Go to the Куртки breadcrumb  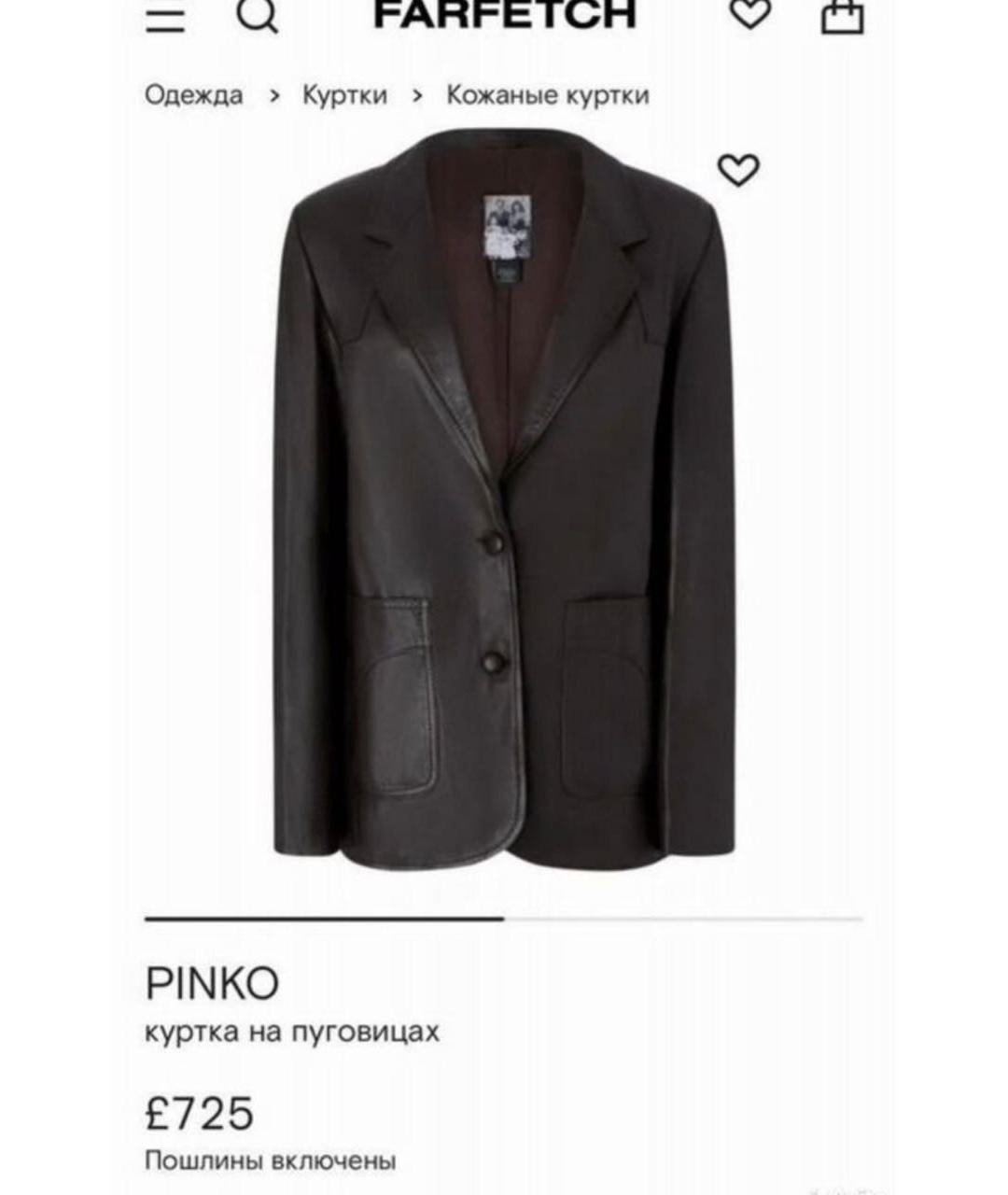pos(344,95)
